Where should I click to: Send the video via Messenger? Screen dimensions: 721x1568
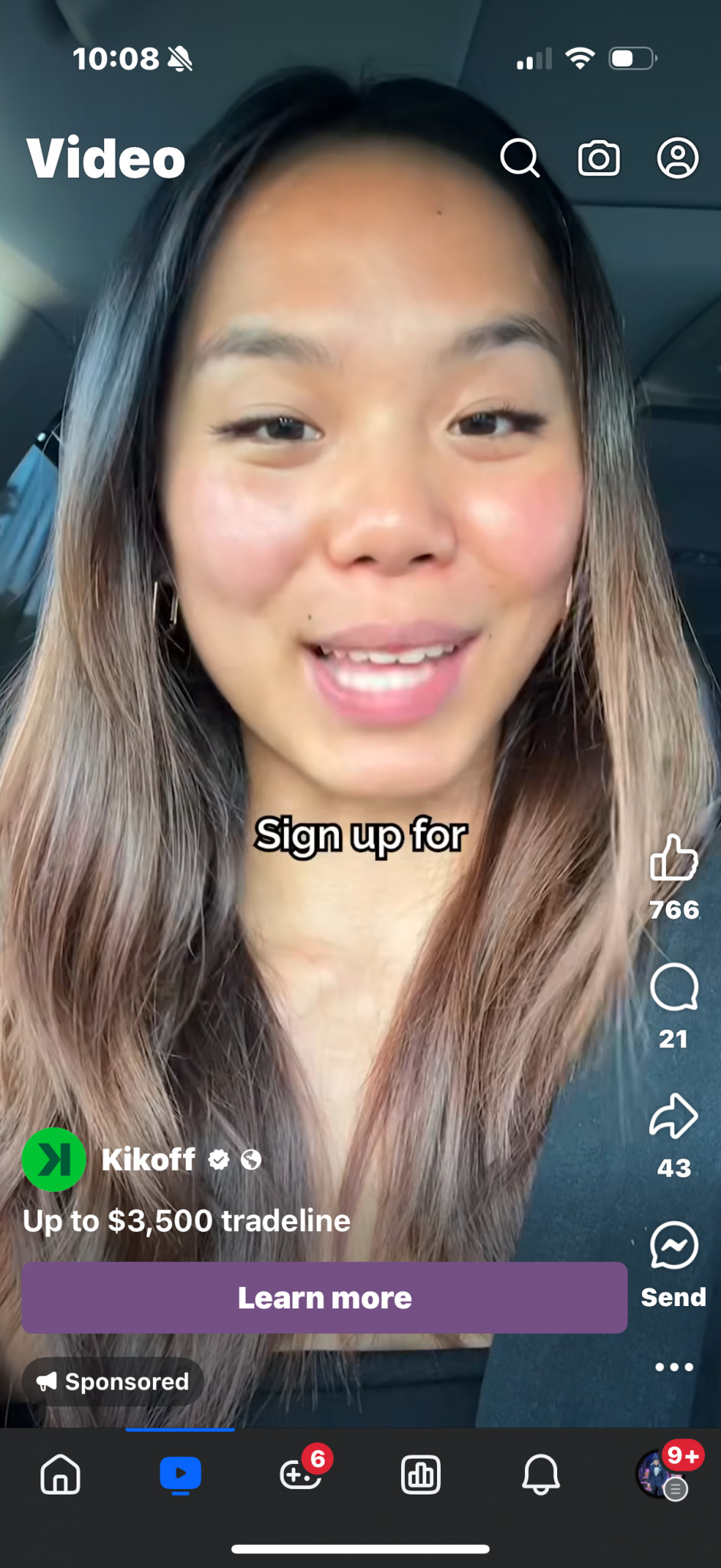(x=674, y=1246)
